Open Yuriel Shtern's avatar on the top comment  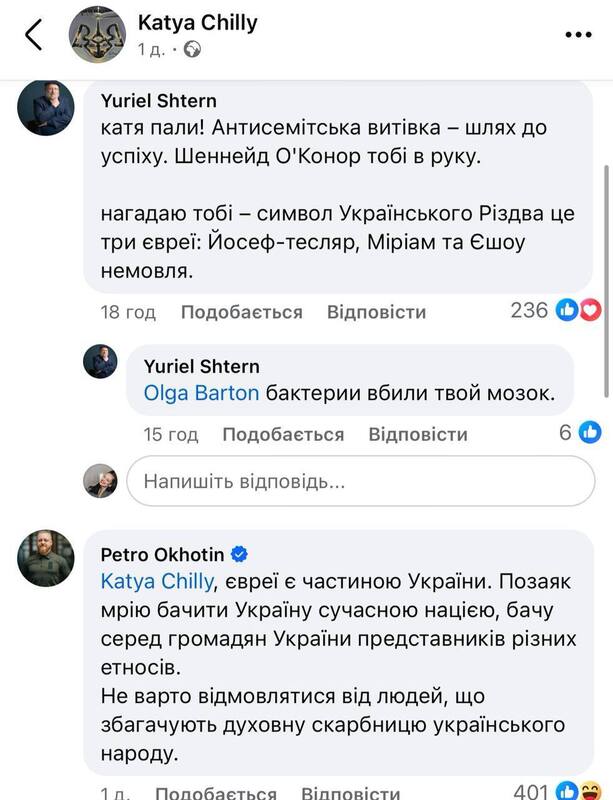coord(46,105)
